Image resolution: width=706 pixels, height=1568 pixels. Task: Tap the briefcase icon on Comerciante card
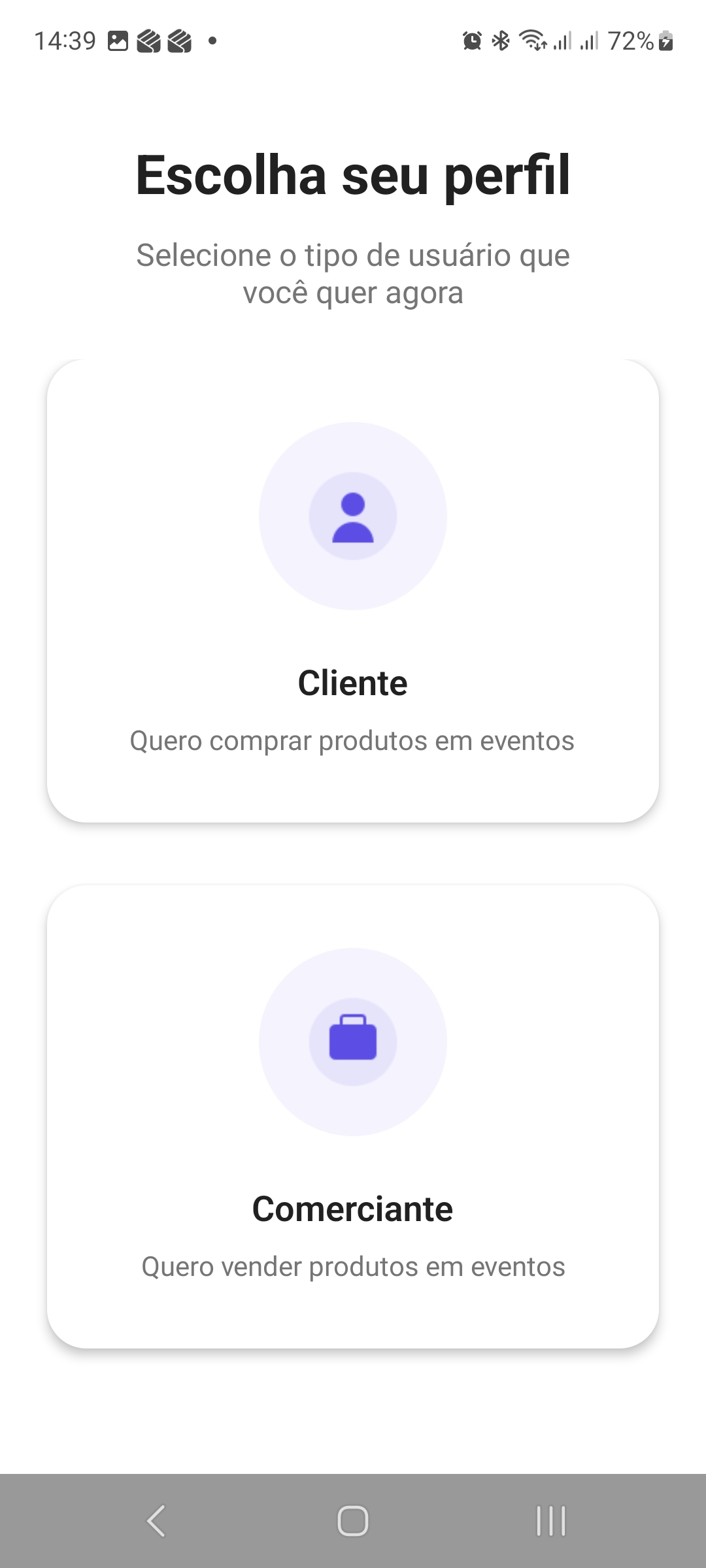(352, 1042)
